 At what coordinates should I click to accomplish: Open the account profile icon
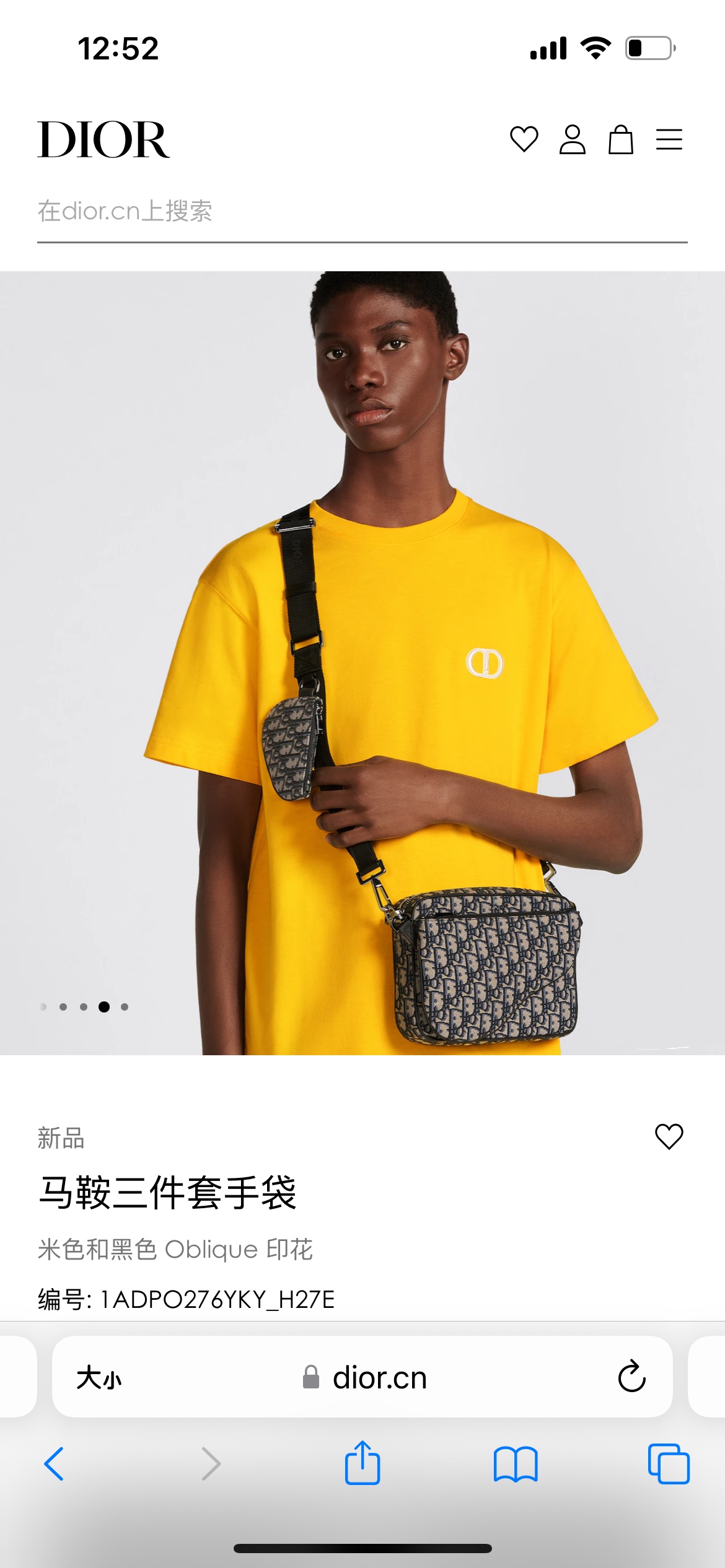572,139
